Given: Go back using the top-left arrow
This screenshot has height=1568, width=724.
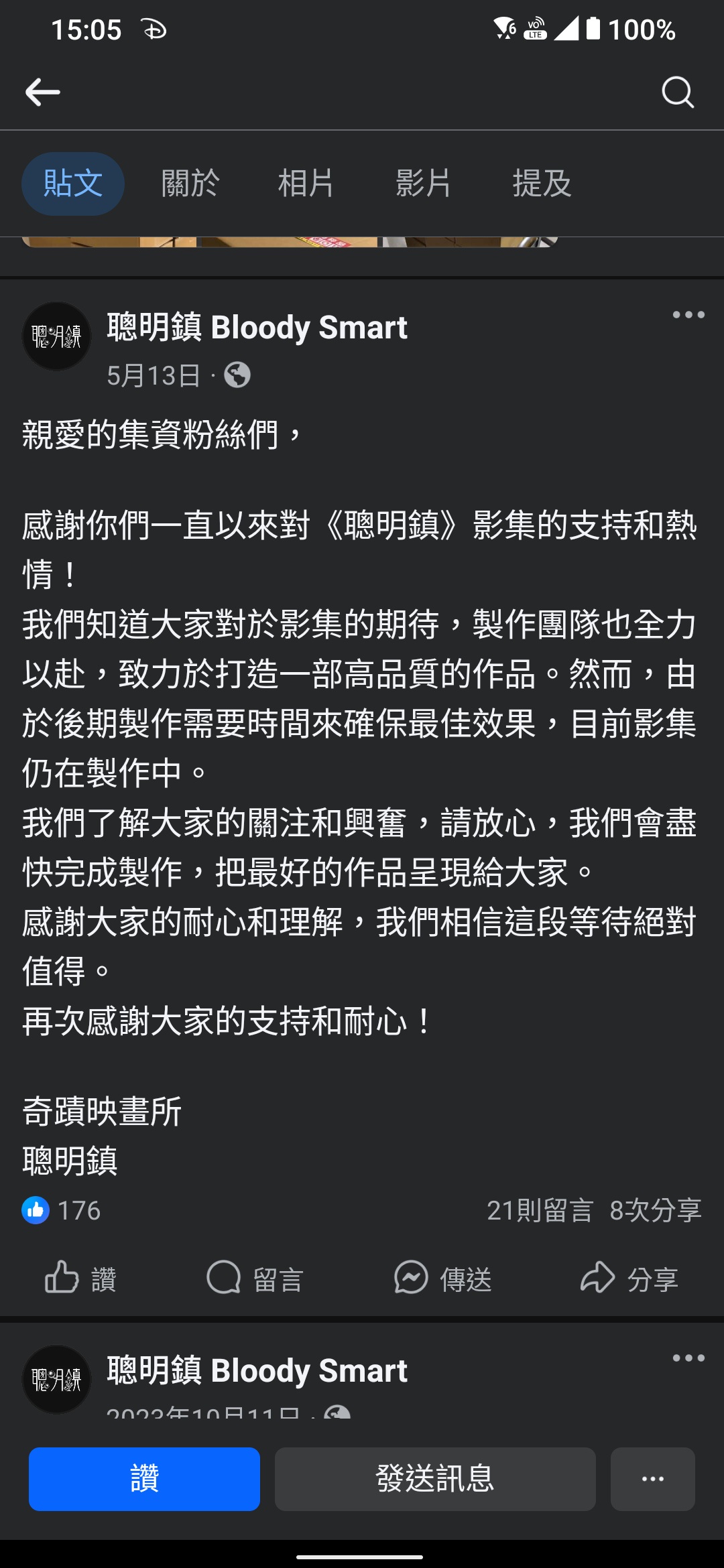Looking at the screenshot, I should [42, 92].
